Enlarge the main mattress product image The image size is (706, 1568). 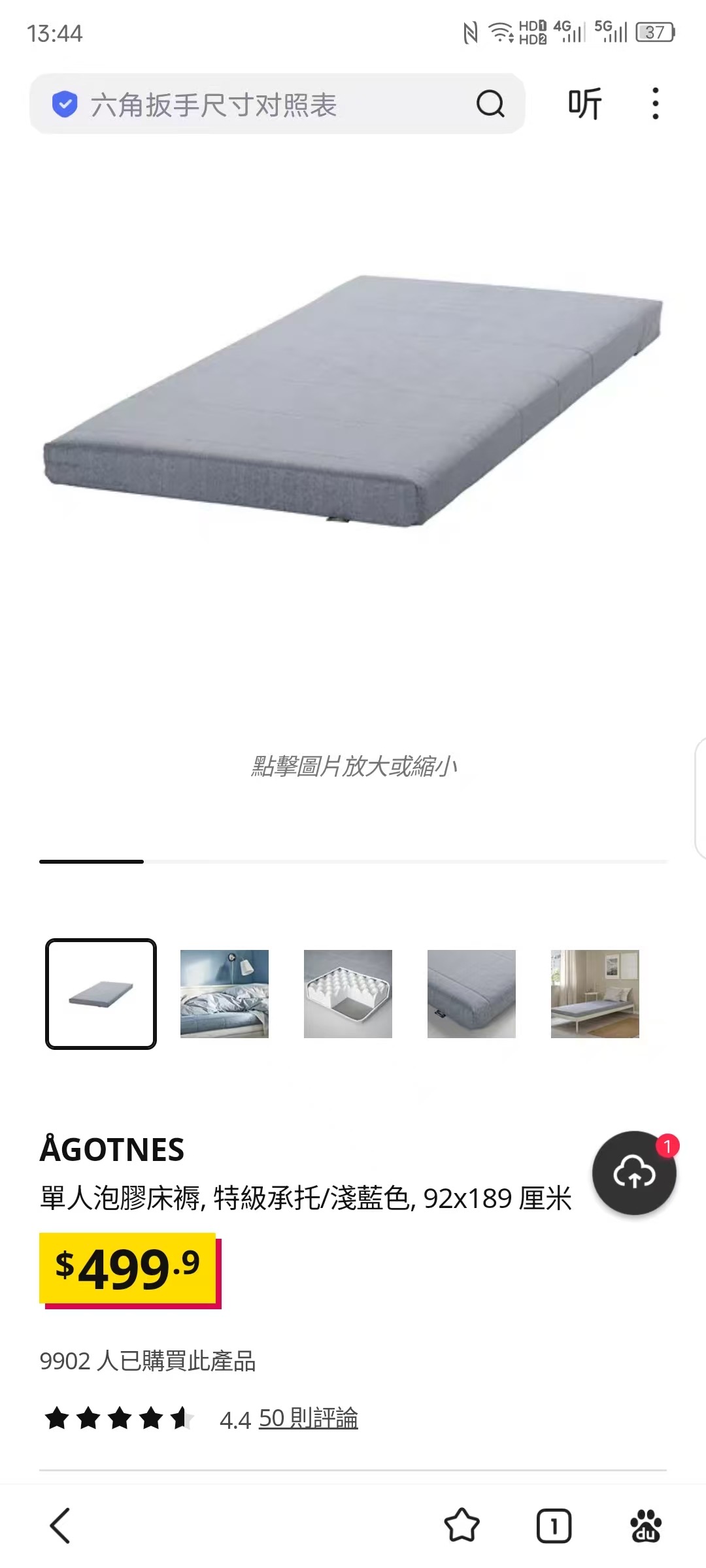click(x=353, y=402)
